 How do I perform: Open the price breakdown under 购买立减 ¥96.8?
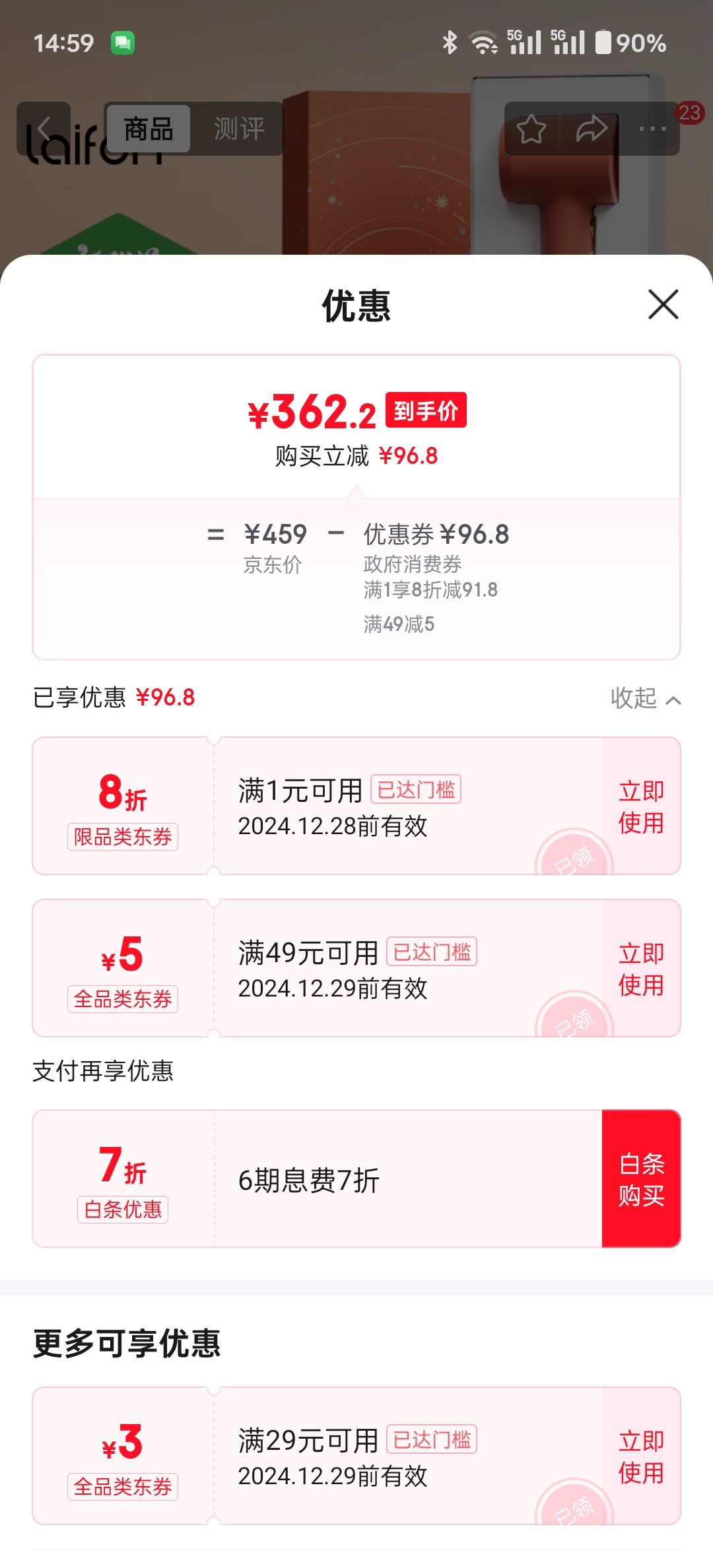tap(356, 455)
